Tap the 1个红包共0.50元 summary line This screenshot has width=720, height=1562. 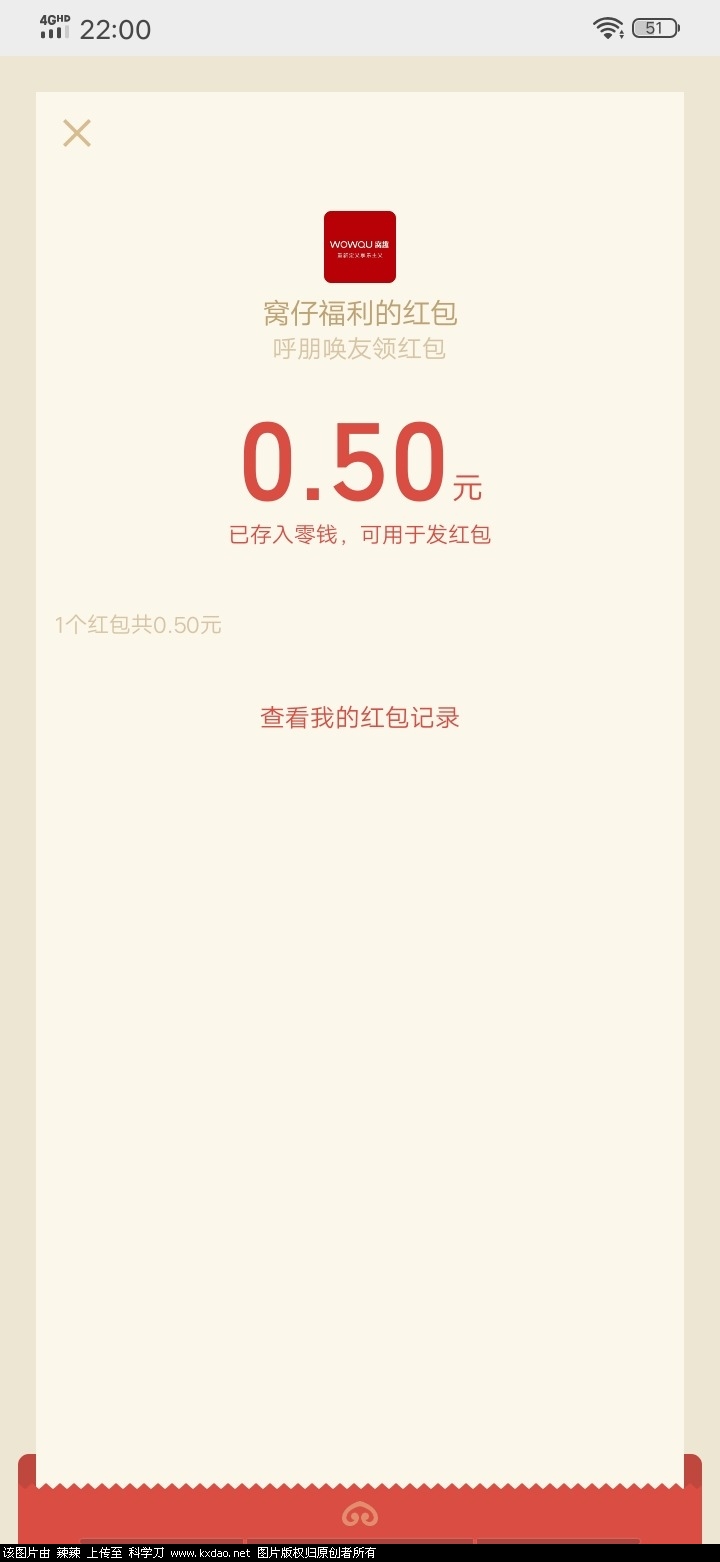click(x=138, y=625)
